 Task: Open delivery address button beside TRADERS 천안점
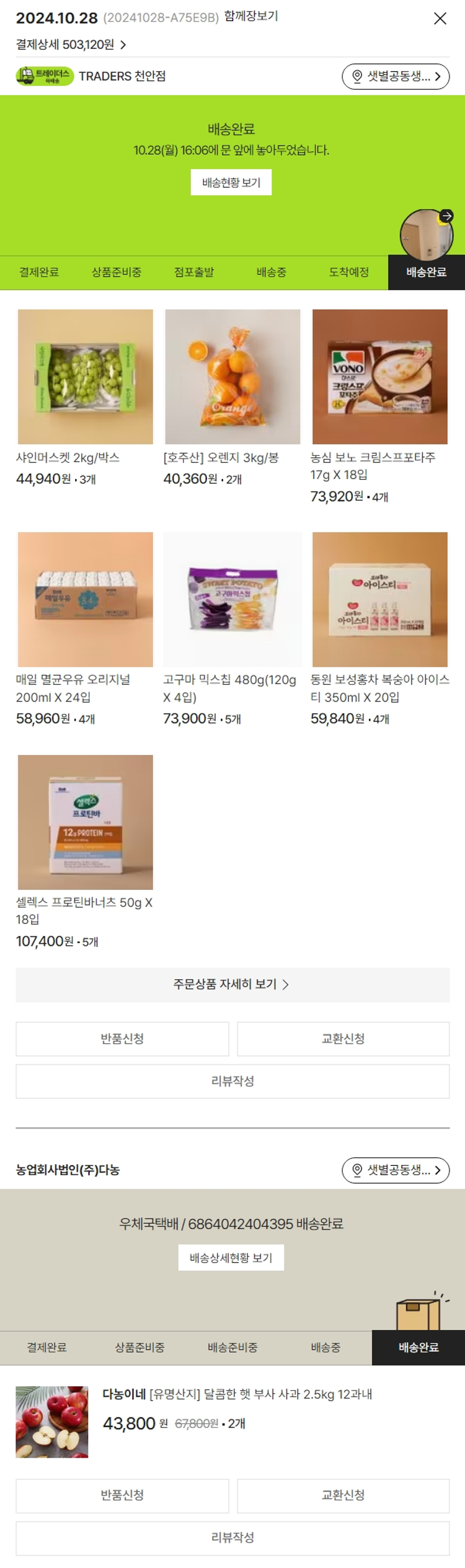coord(396,76)
